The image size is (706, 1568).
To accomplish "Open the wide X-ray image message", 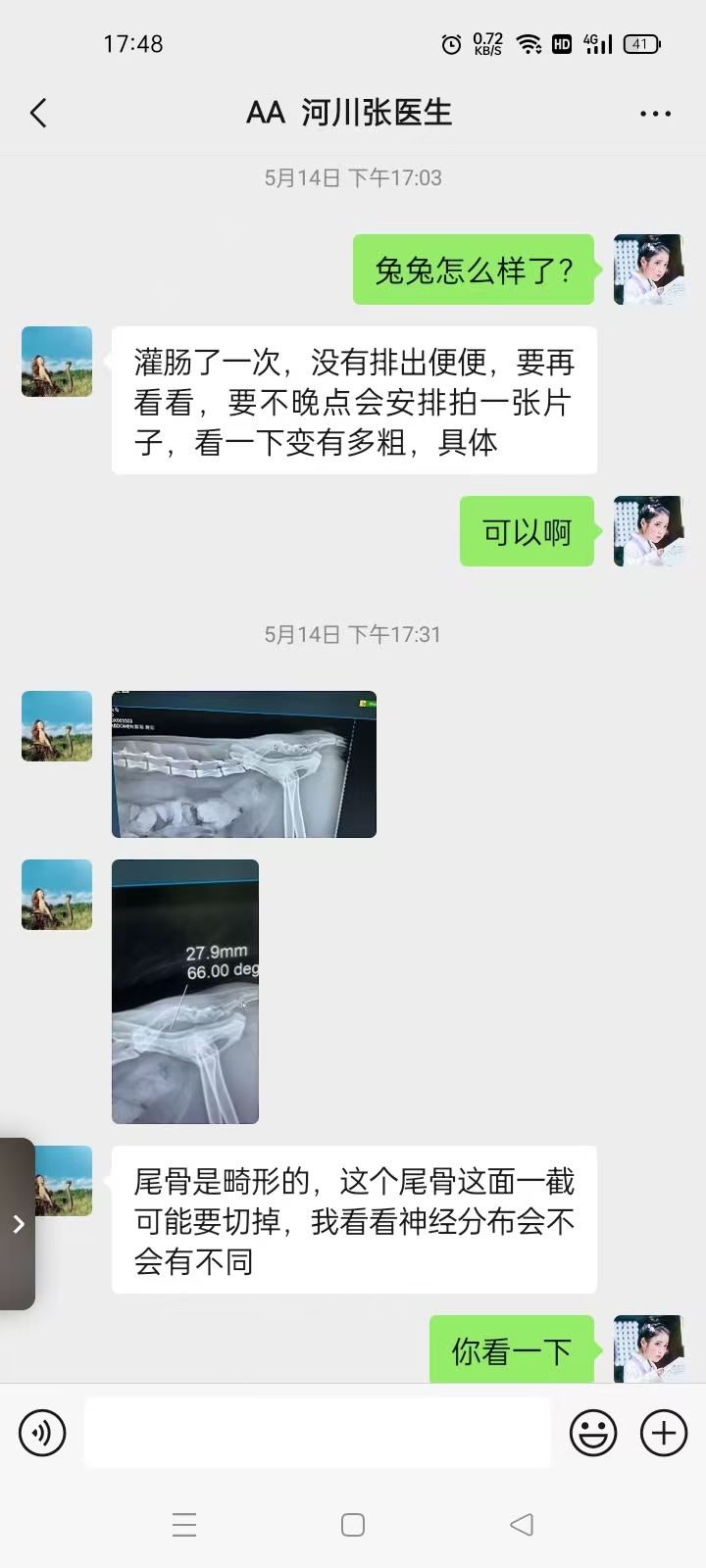I will [244, 764].
